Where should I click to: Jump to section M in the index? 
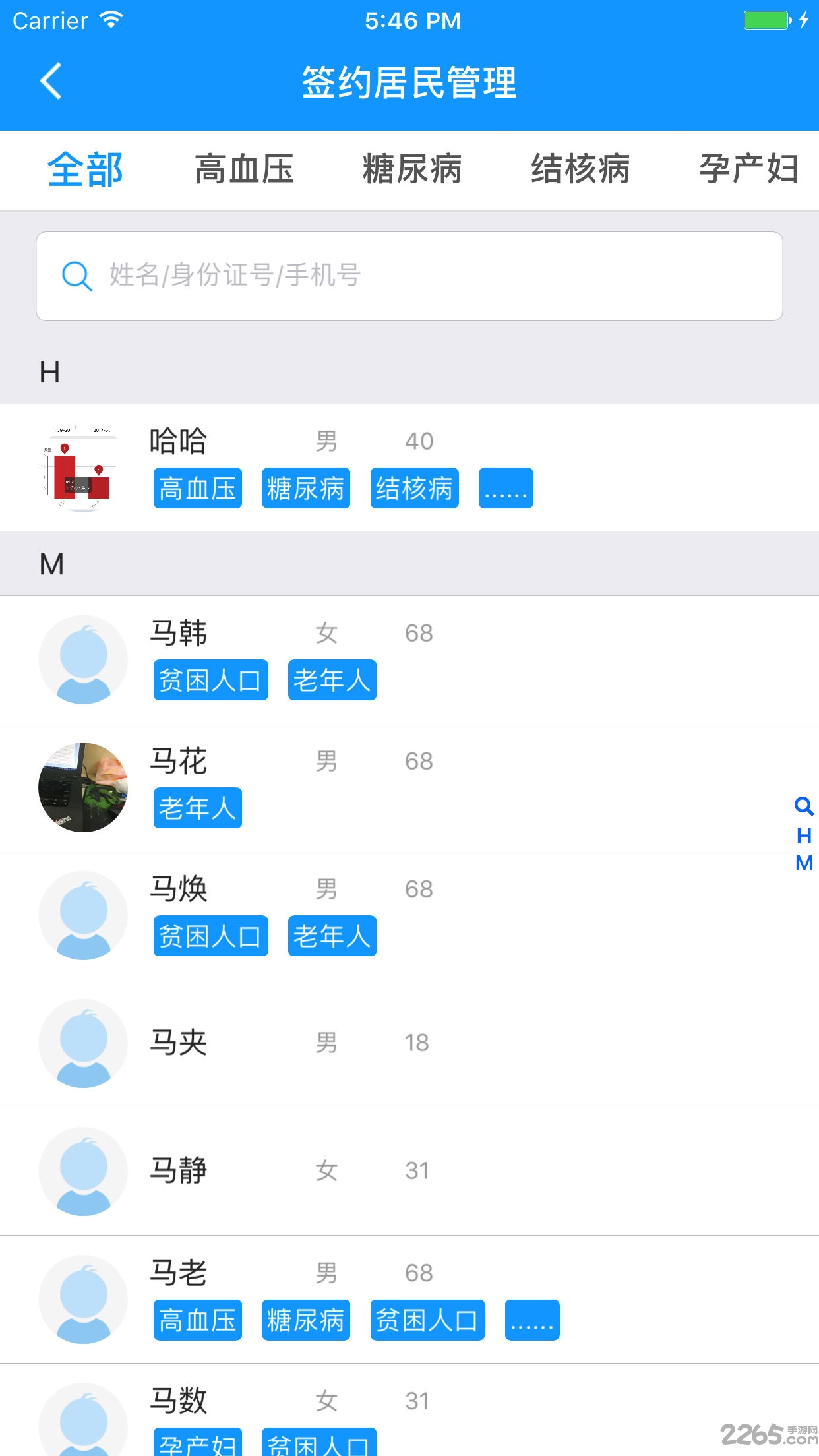coord(804,863)
